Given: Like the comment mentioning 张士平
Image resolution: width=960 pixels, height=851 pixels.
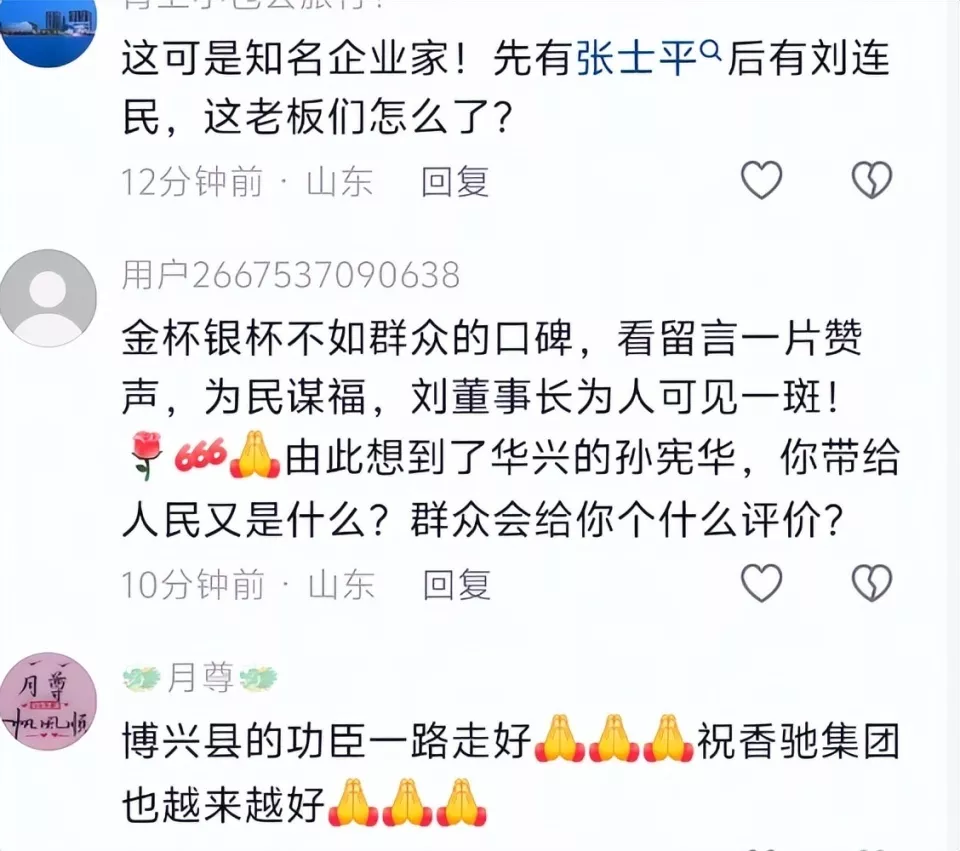Looking at the screenshot, I should pyautogui.click(x=761, y=181).
